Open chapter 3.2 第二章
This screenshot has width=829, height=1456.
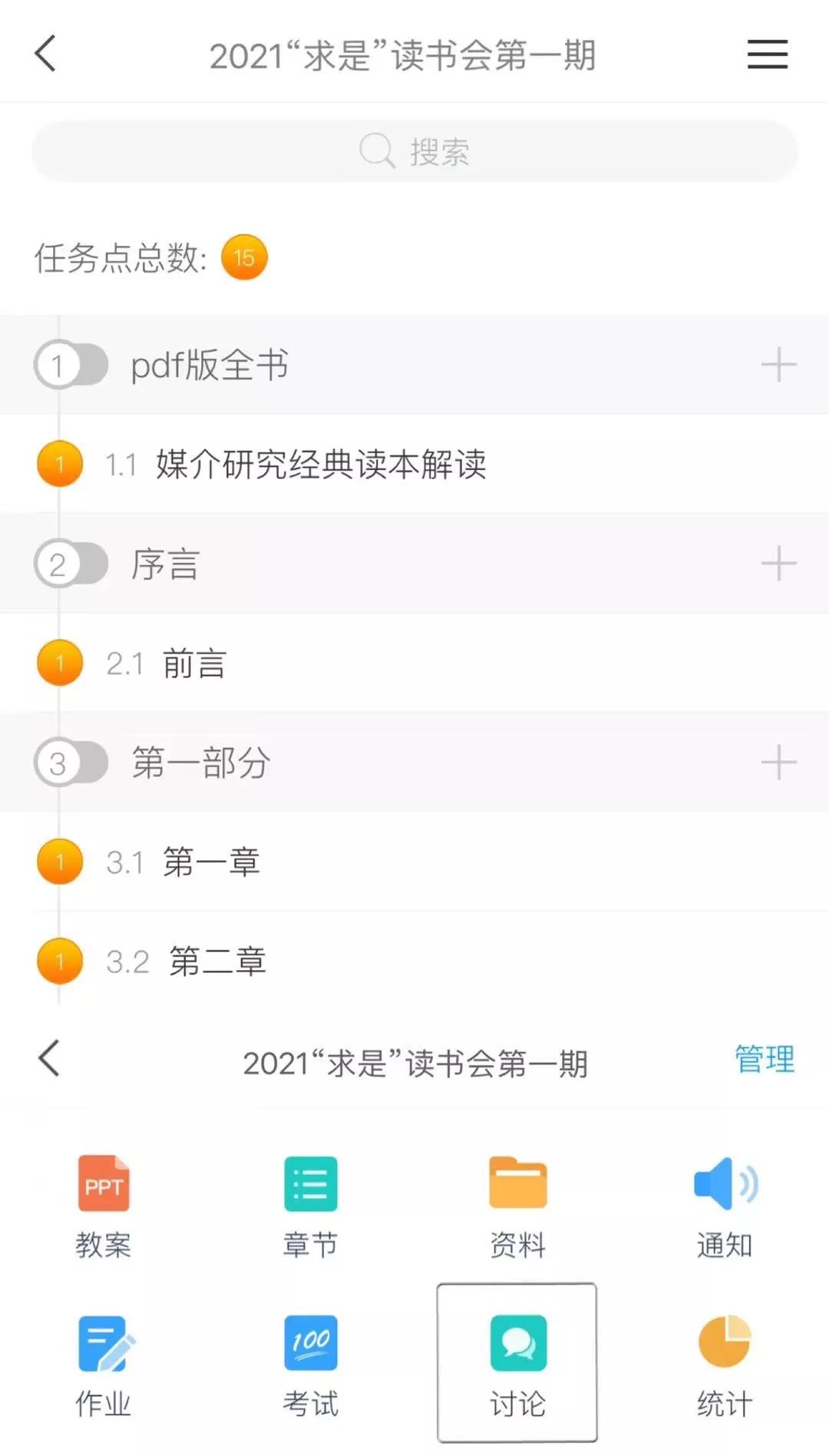click(216, 961)
